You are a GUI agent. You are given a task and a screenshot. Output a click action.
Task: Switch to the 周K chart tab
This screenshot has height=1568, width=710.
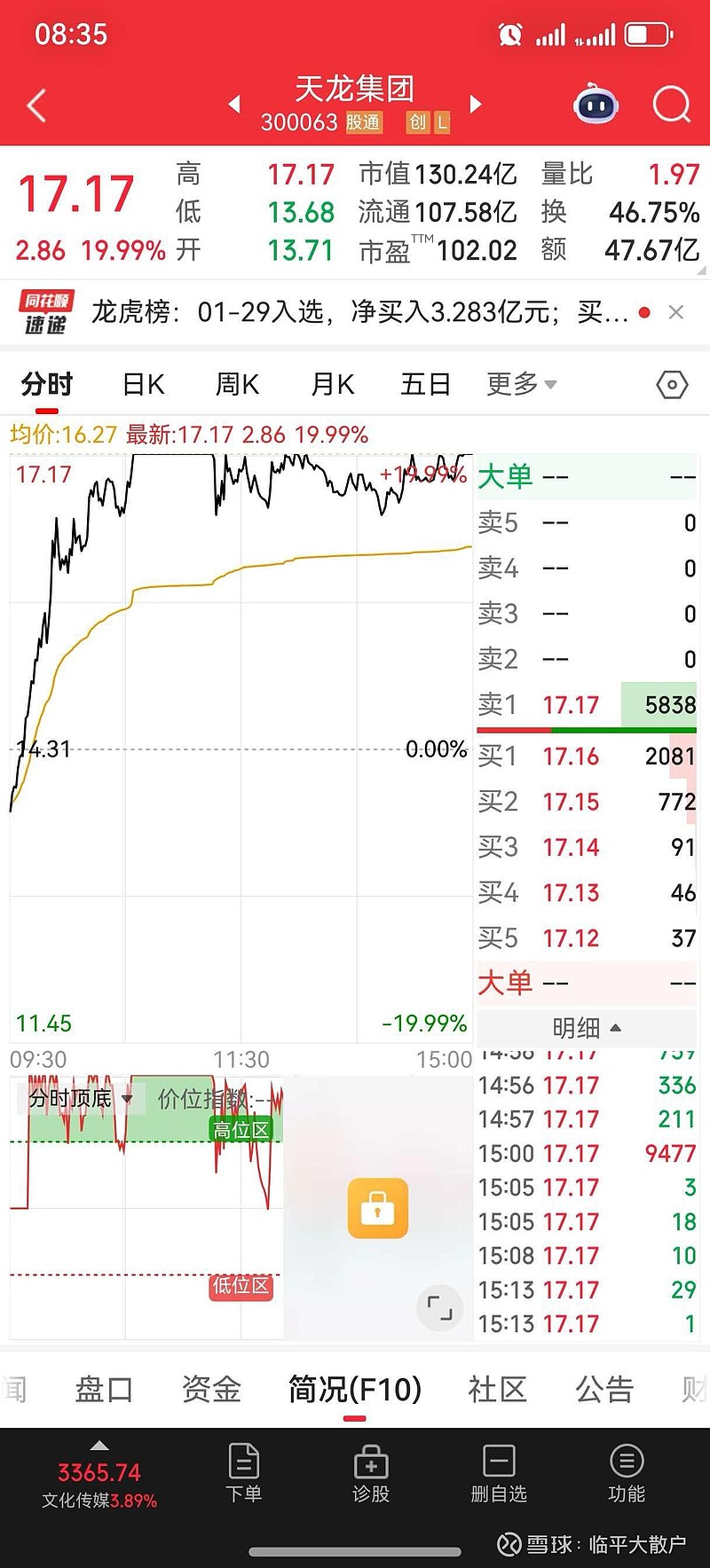237,385
